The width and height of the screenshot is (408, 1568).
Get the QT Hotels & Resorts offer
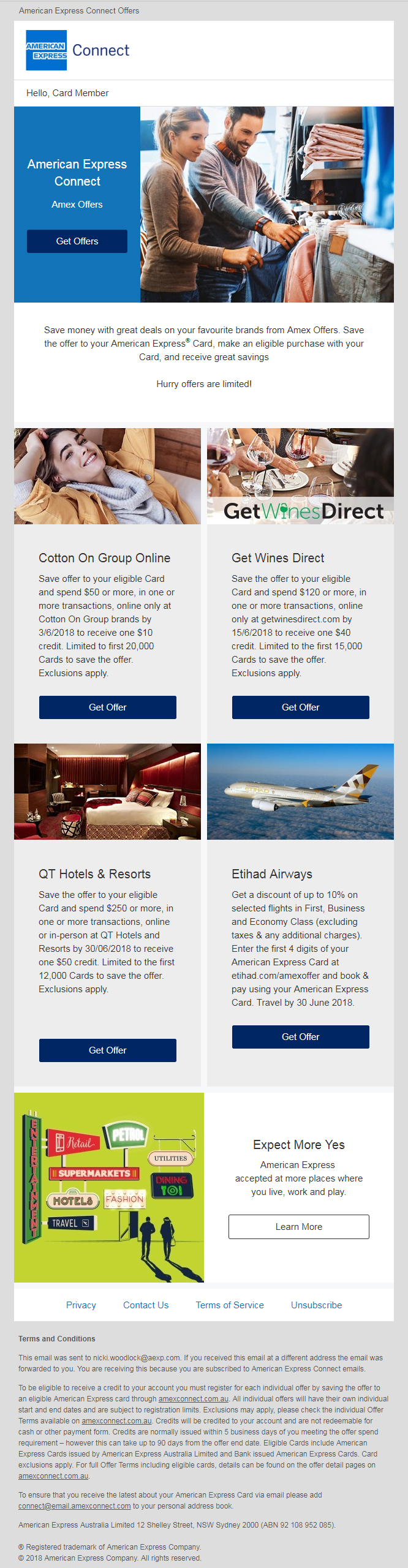tap(108, 1050)
